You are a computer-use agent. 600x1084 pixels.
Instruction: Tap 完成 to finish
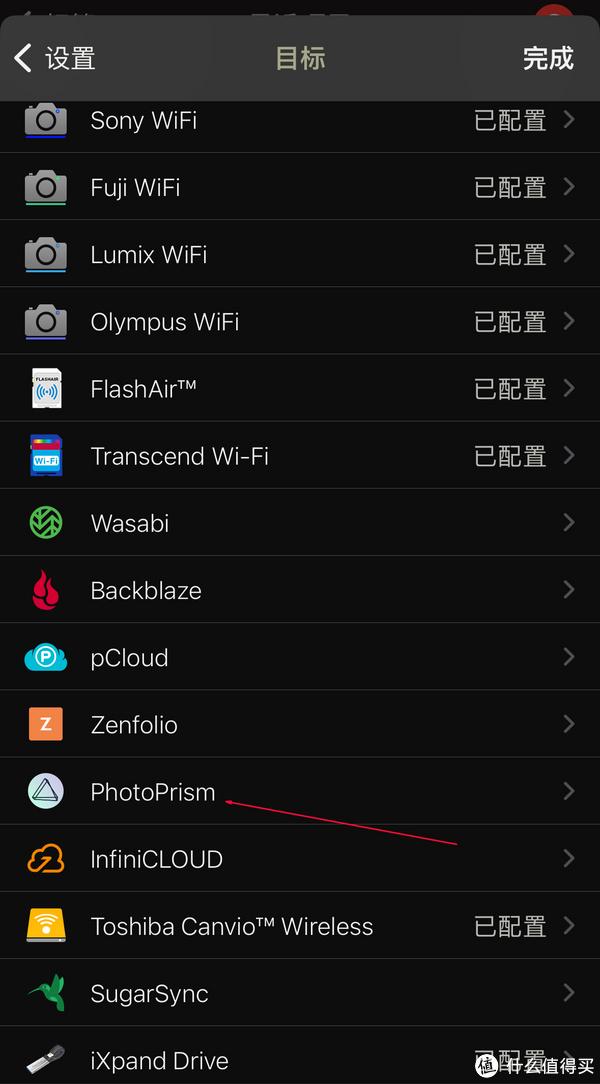click(547, 58)
